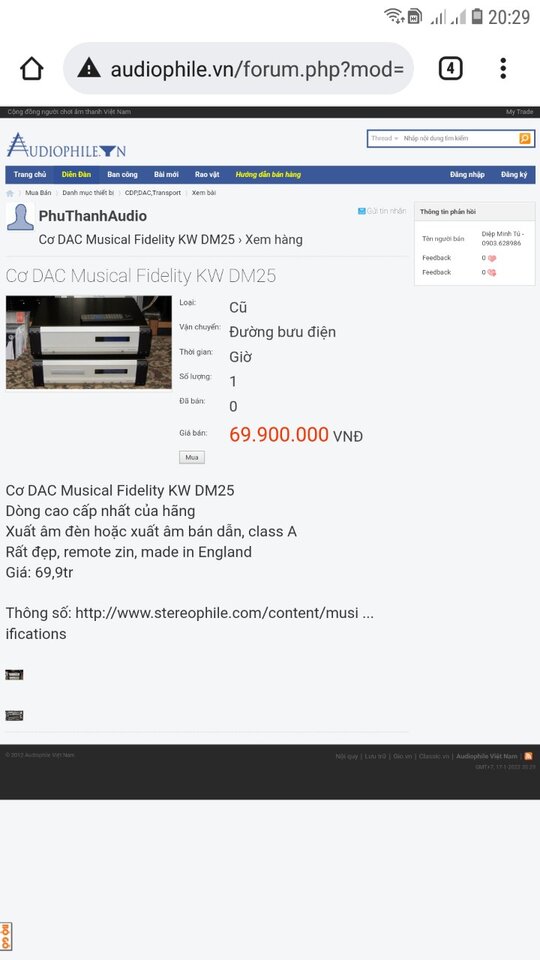Tap the orange search icon button

(x=525, y=138)
